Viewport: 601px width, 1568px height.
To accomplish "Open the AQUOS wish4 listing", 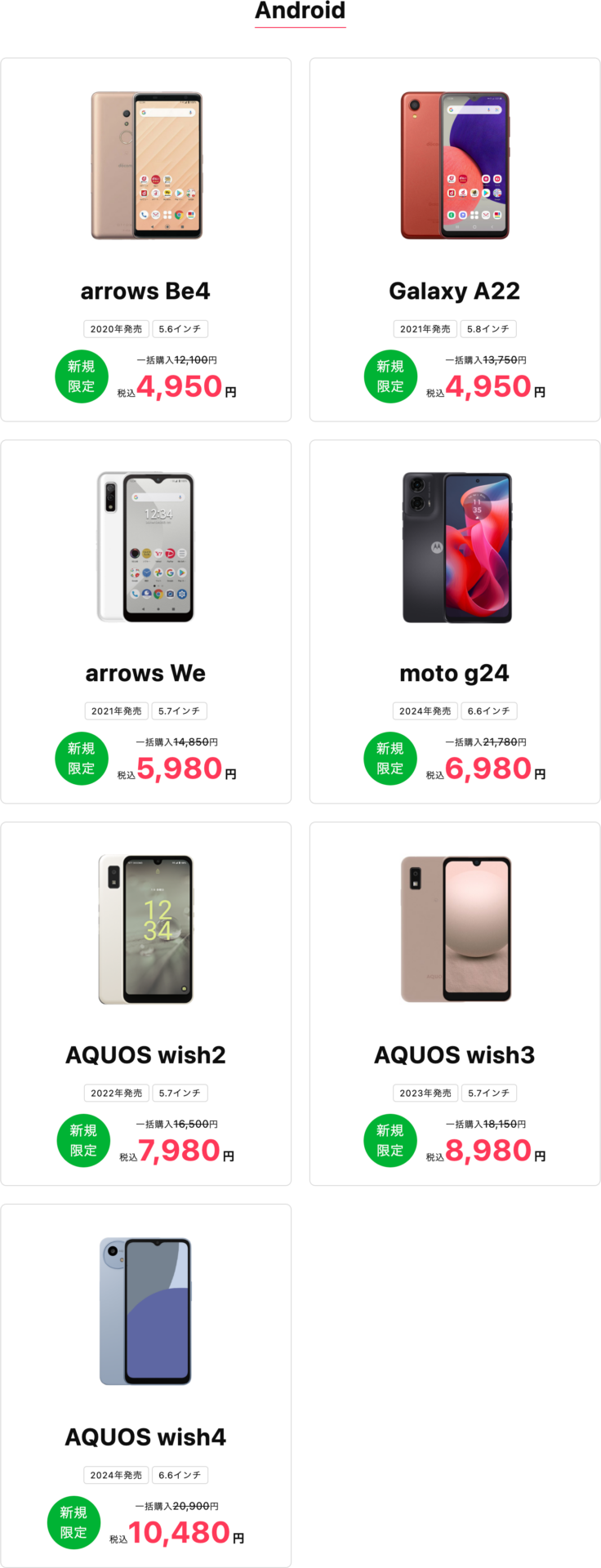I will pyautogui.click(x=145, y=1385).
